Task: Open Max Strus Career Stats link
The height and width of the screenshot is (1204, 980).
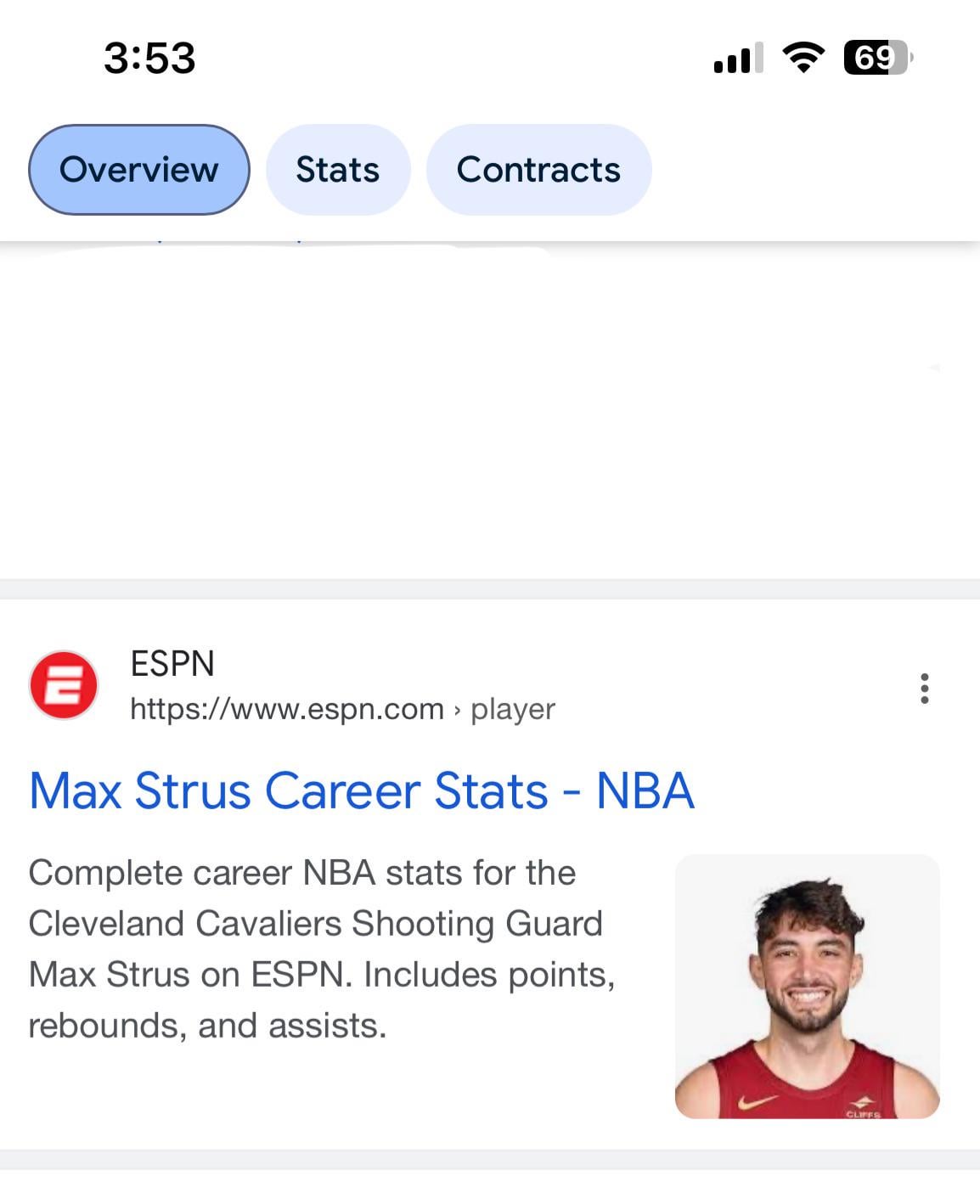Action: [362, 791]
